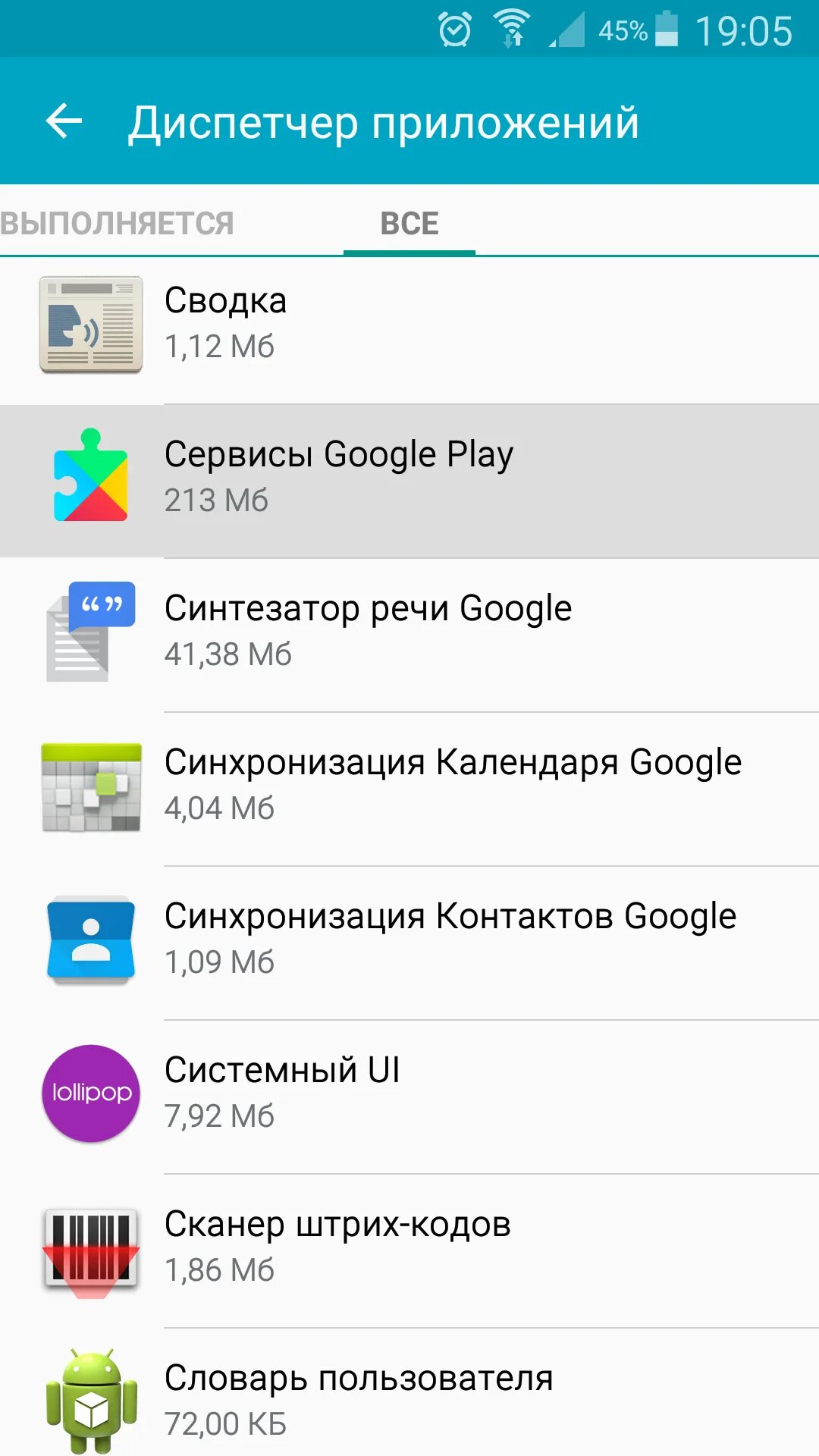The image size is (819, 1456).
Task: Tap Синхронизация Календаря Google row
Action: point(409,786)
